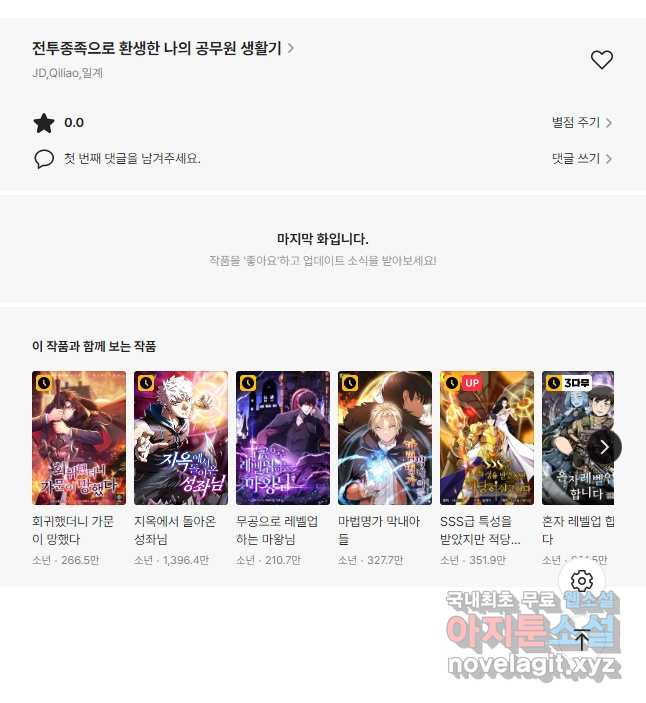Show next recommended titles with the arrow
This screenshot has height=703, width=646.
click(604, 447)
